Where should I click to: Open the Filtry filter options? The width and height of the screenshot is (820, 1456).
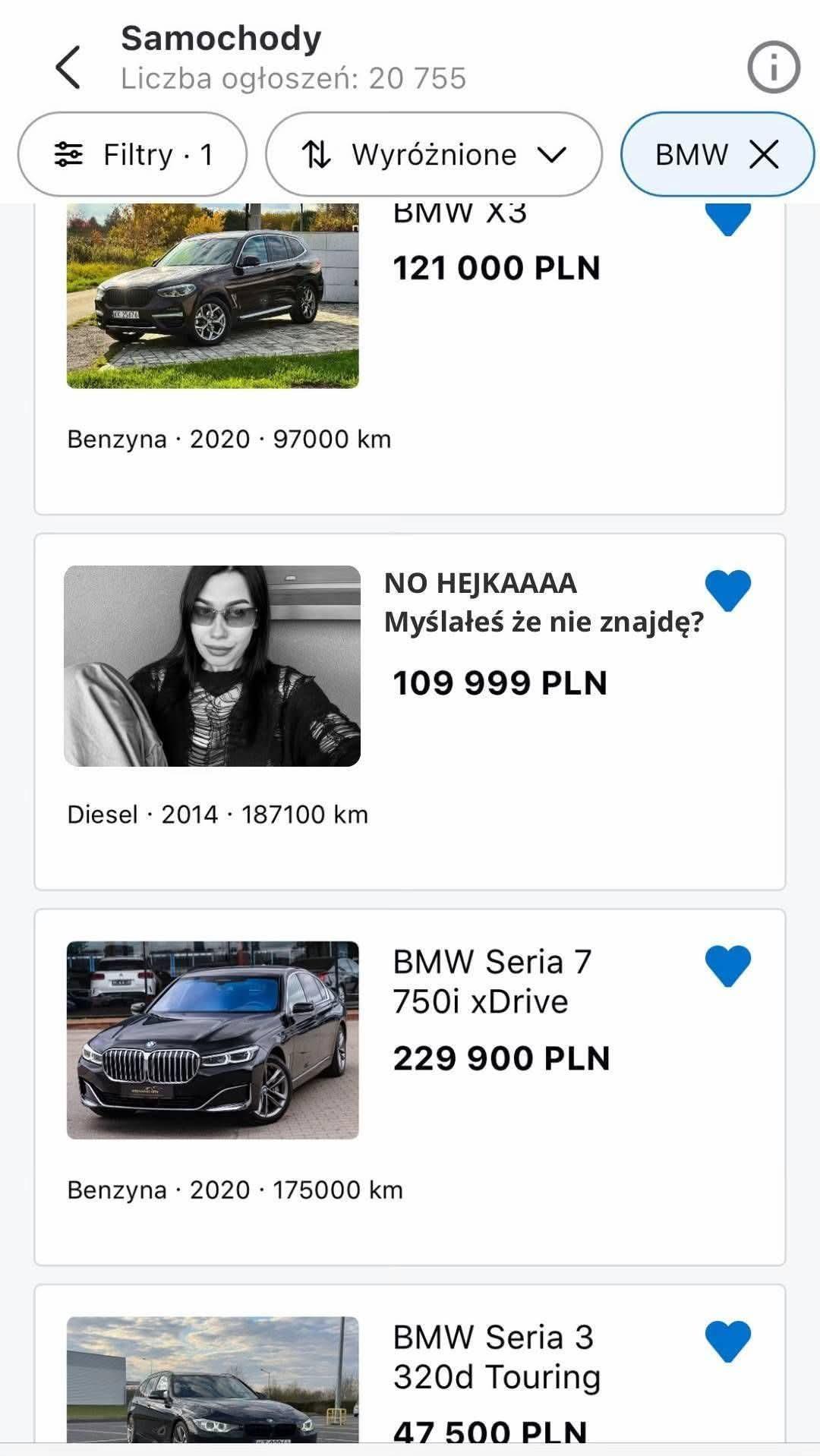tap(133, 155)
